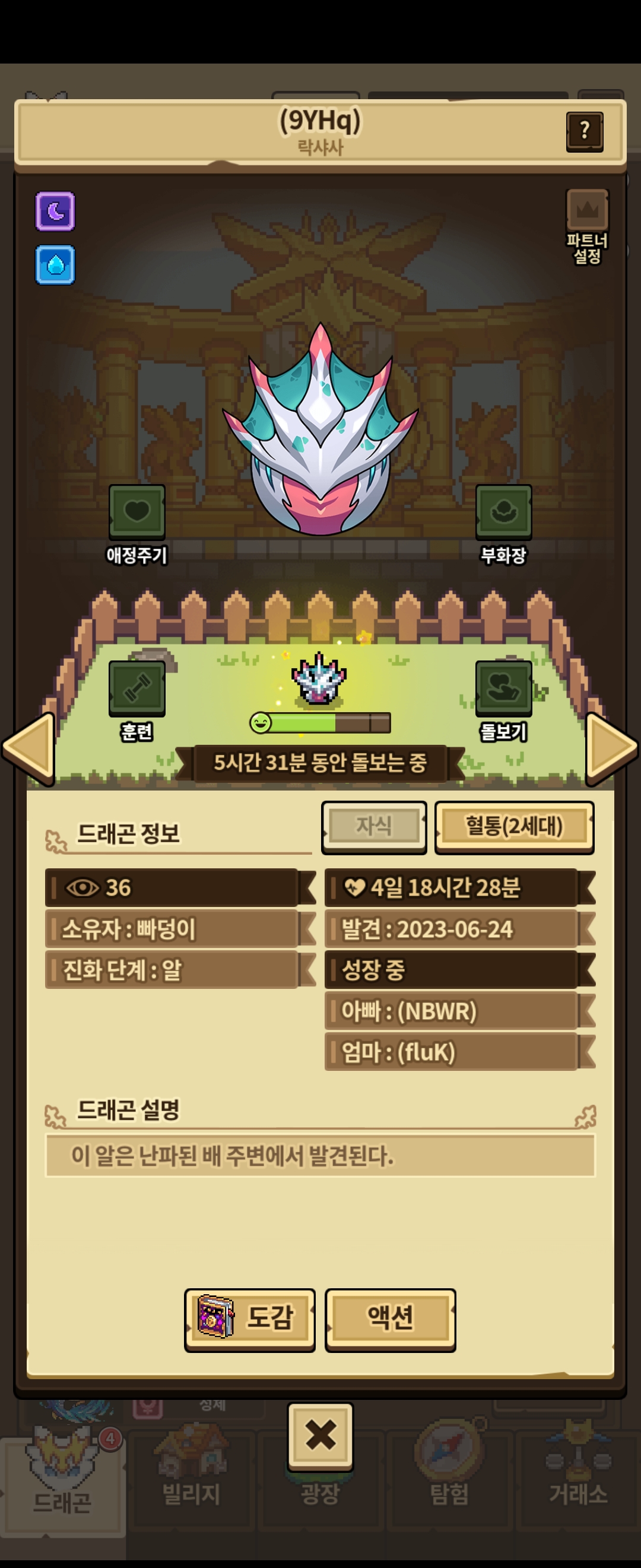
Task: Open 파트너 설정 crown button
Action: pos(588,226)
